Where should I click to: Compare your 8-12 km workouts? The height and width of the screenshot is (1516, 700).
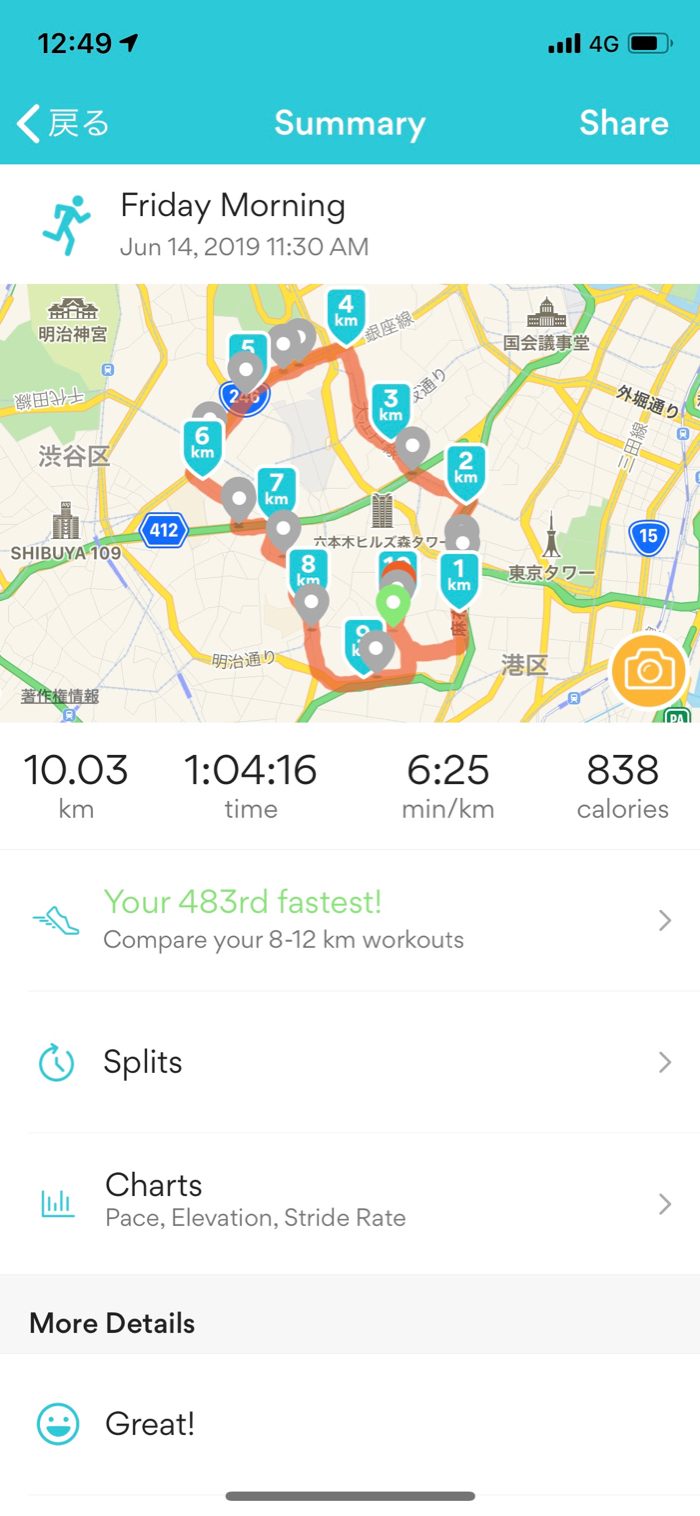click(x=350, y=920)
